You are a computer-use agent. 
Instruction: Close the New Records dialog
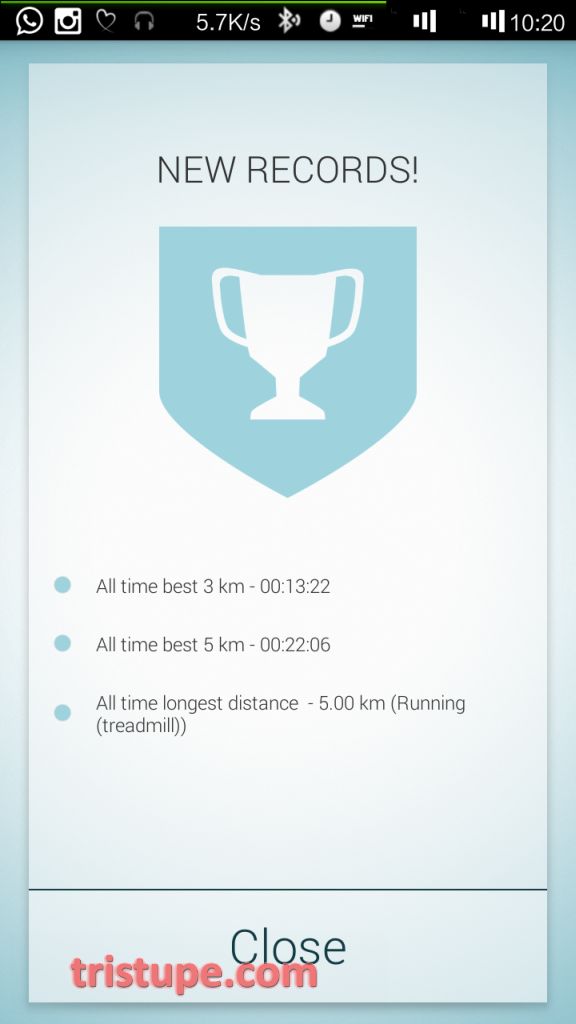pyautogui.click(x=287, y=946)
